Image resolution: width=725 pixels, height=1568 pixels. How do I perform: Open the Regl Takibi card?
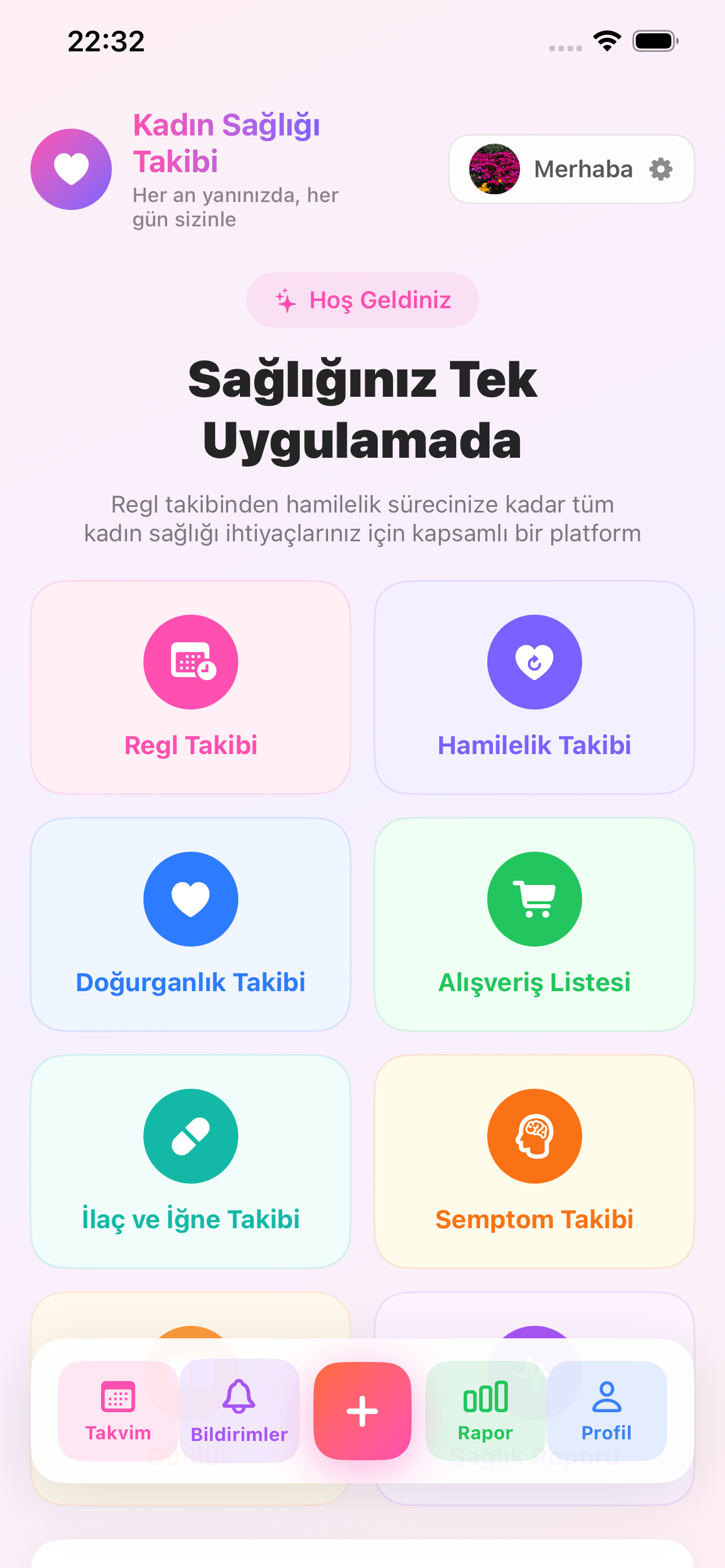pyautogui.click(x=190, y=686)
